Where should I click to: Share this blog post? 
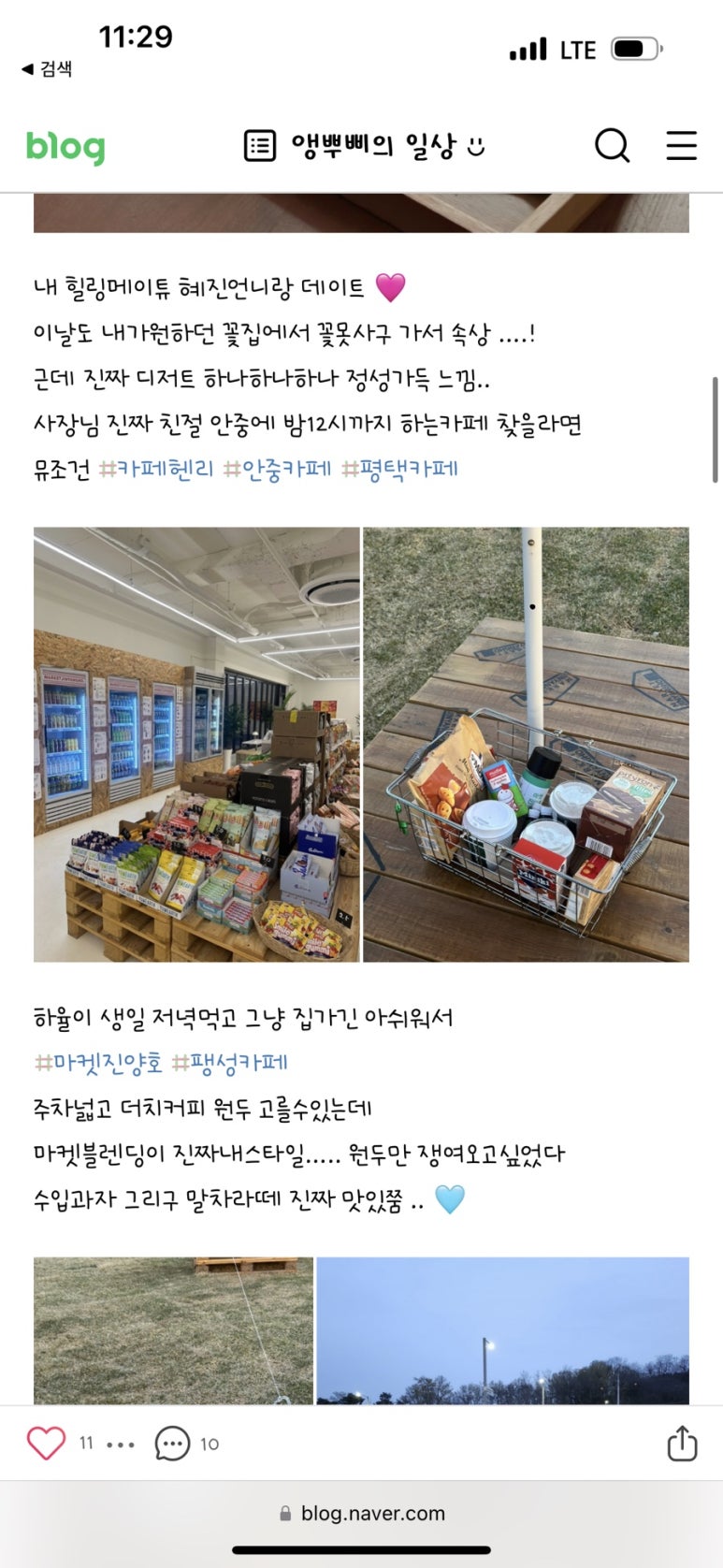[682, 1443]
